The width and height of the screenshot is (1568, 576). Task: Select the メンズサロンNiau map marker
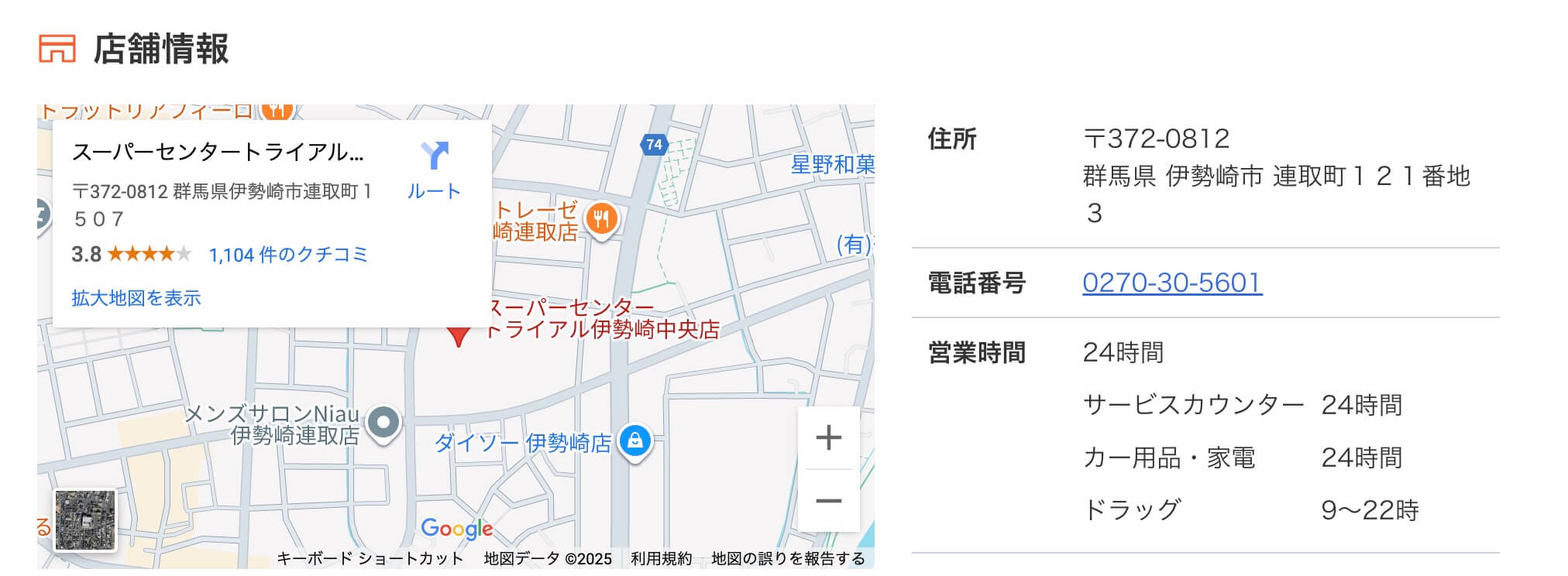coord(383,423)
